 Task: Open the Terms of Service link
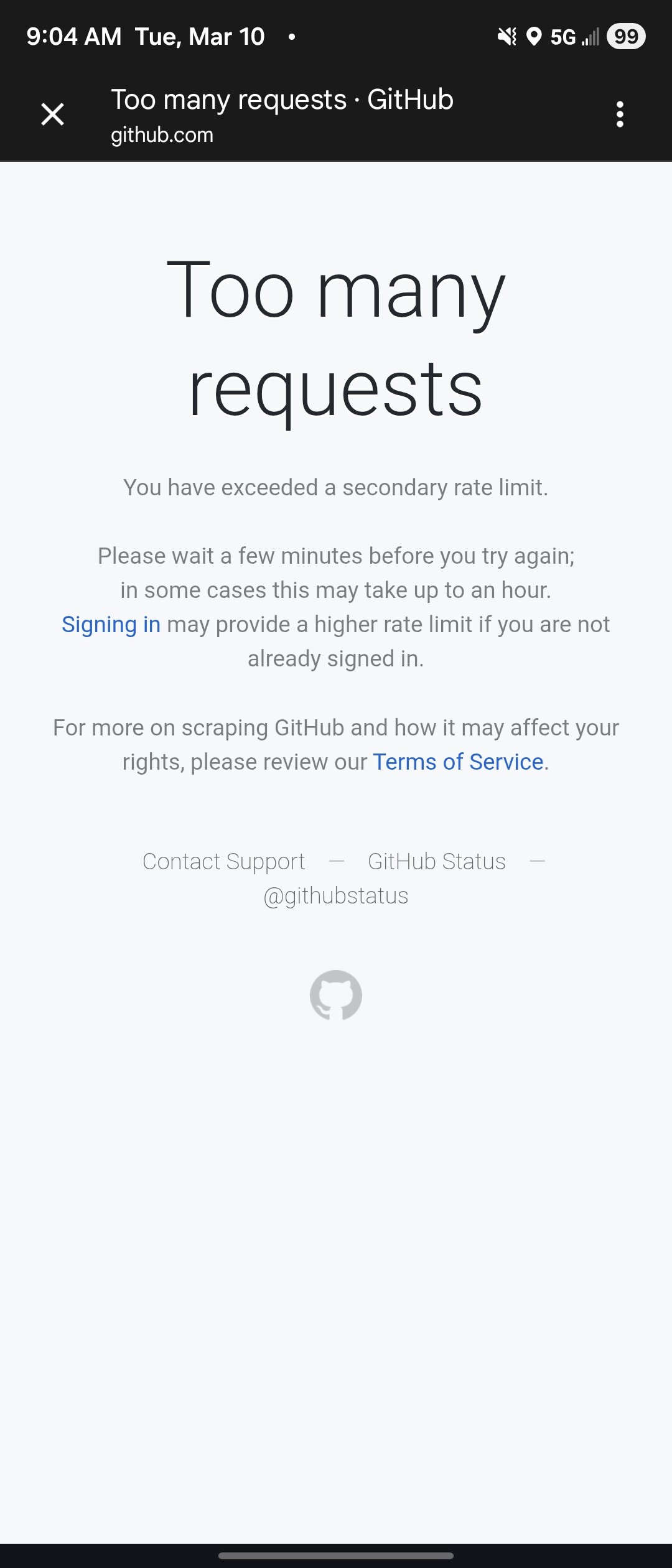[x=458, y=762]
